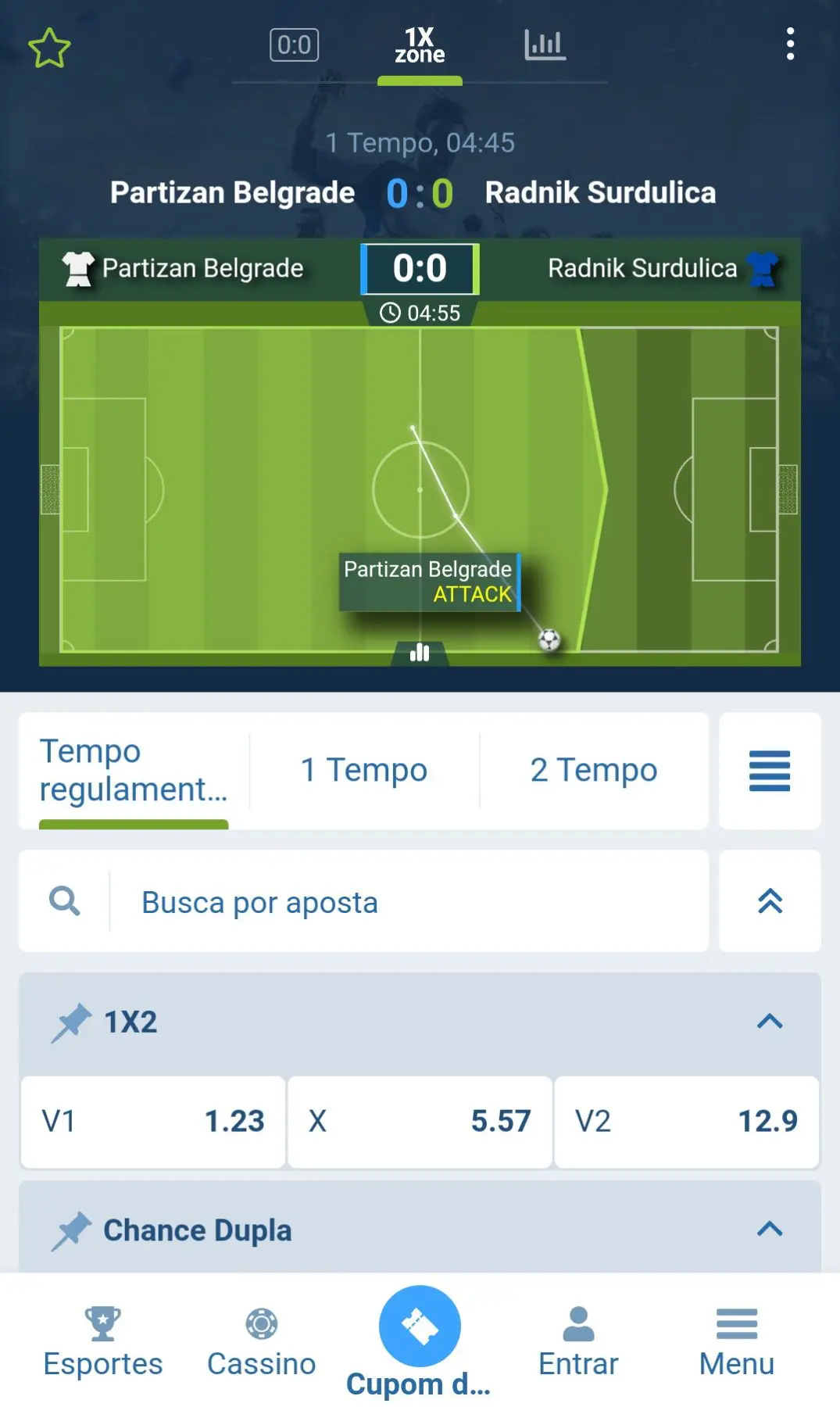
Task: Switch to the 2 Tempo tab
Action: (x=594, y=770)
